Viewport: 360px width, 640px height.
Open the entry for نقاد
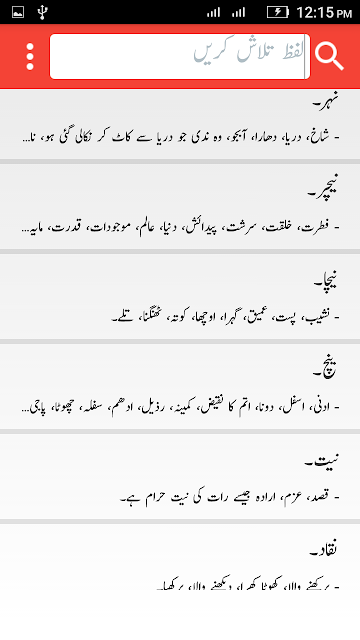[x=180, y=557]
